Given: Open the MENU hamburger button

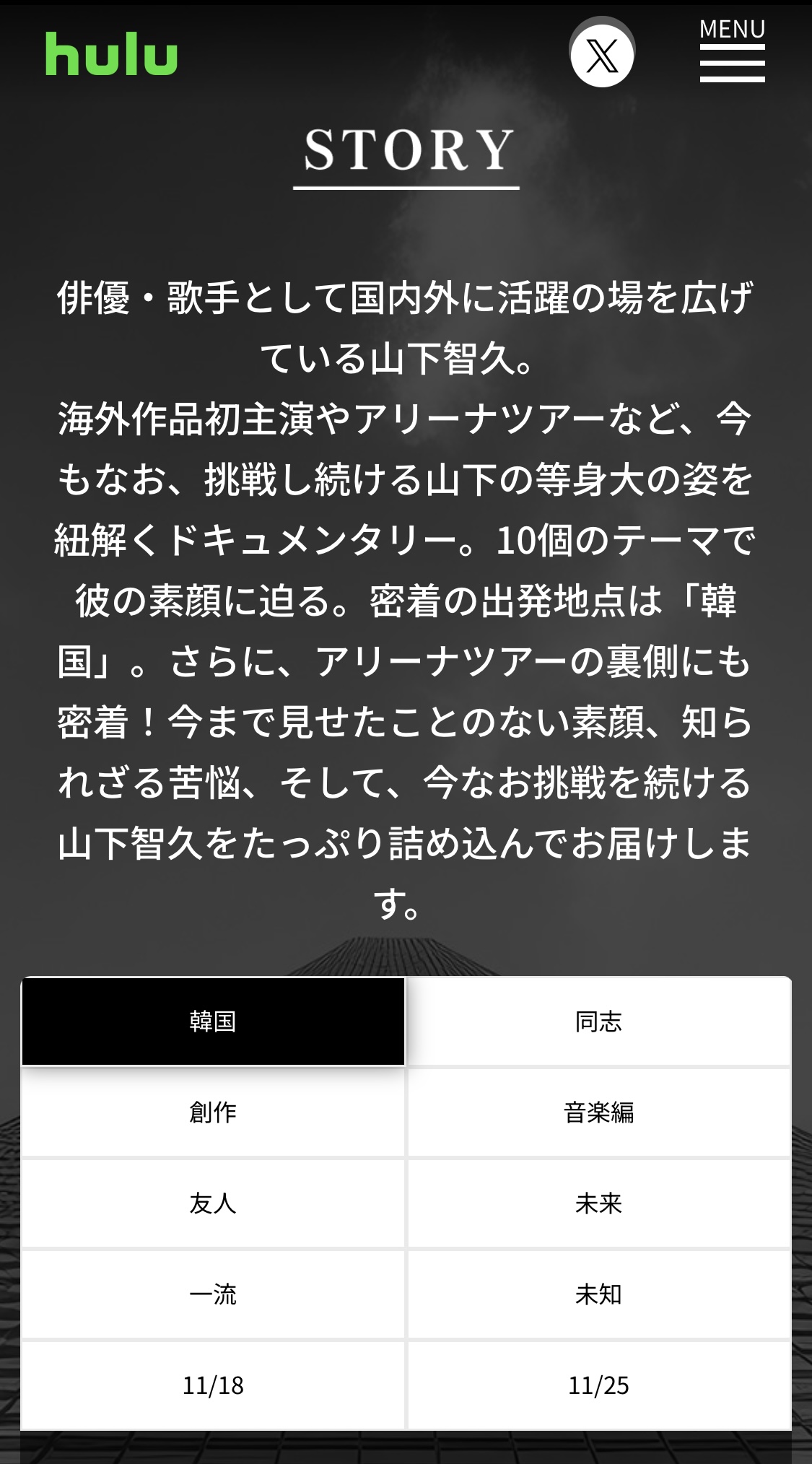Looking at the screenshot, I should (732, 51).
